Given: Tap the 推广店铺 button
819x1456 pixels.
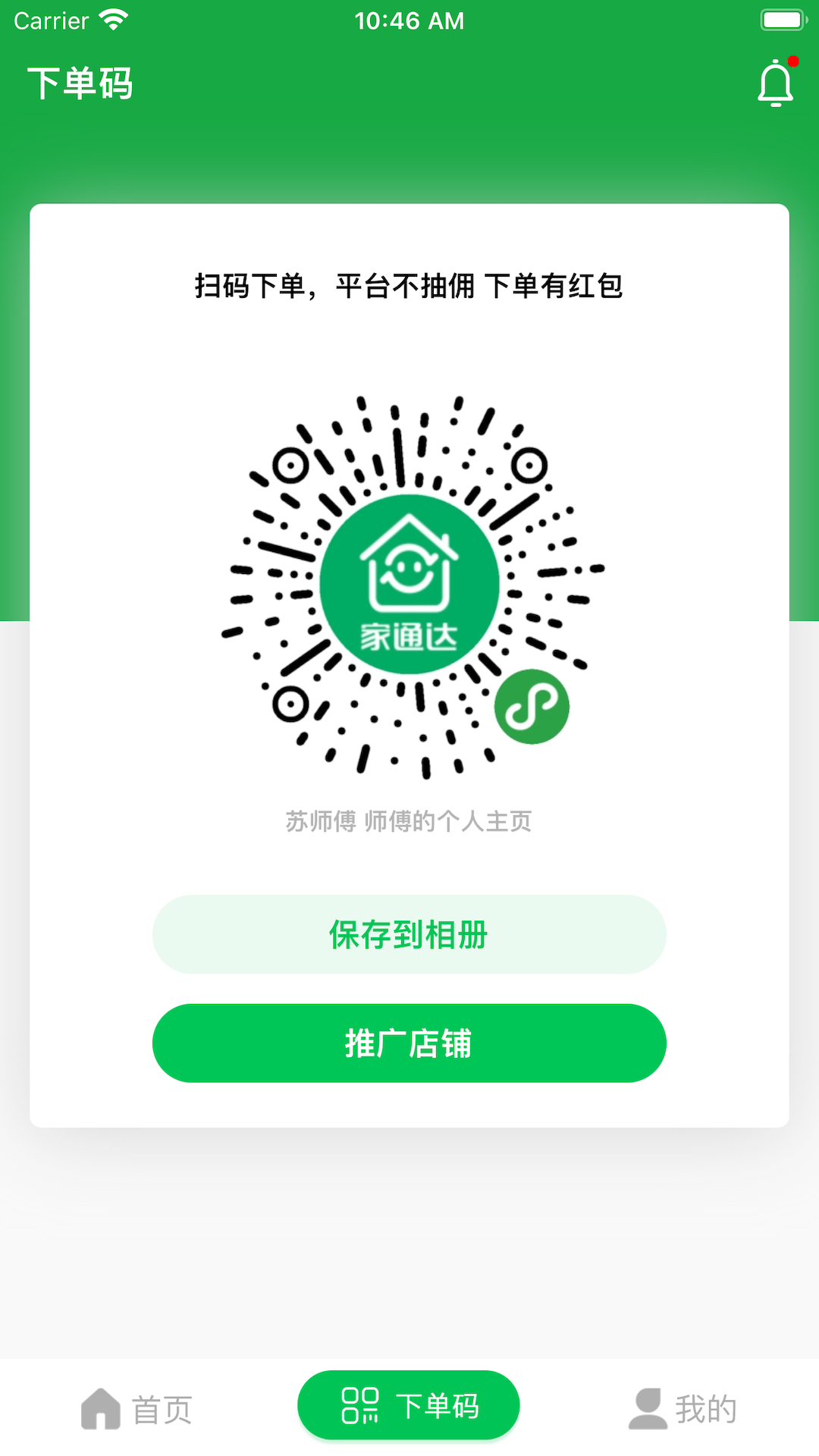Looking at the screenshot, I should pyautogui.click(x=409, y=1043).
